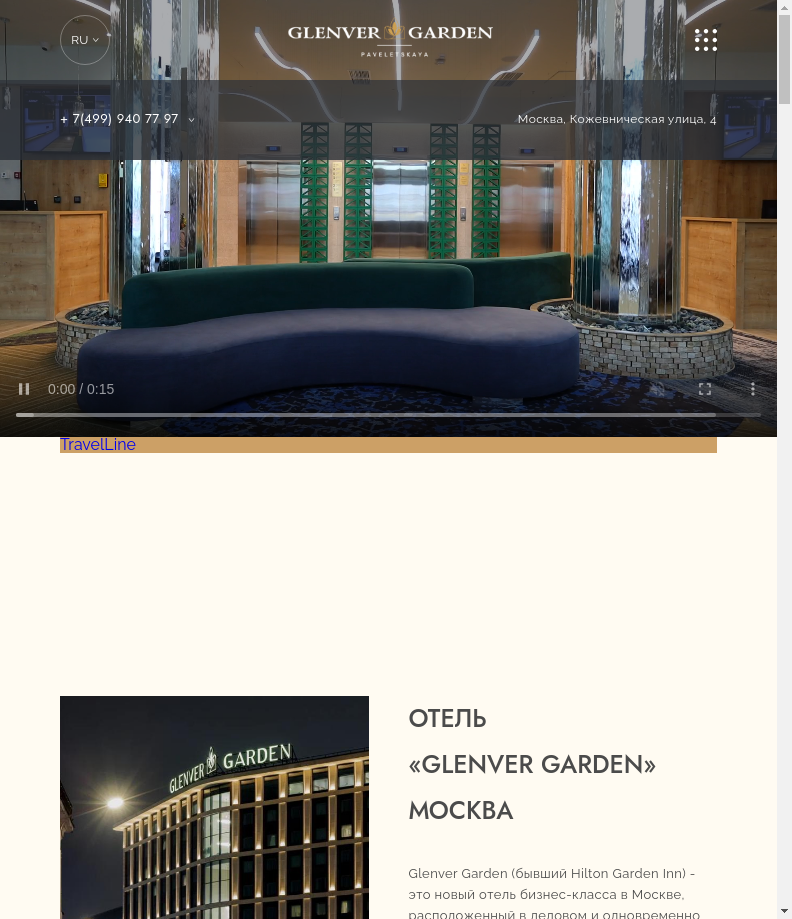Viewport: 792px width, 919px height.
Task: Open the RU language selector
Action: (x=85, y=40)
